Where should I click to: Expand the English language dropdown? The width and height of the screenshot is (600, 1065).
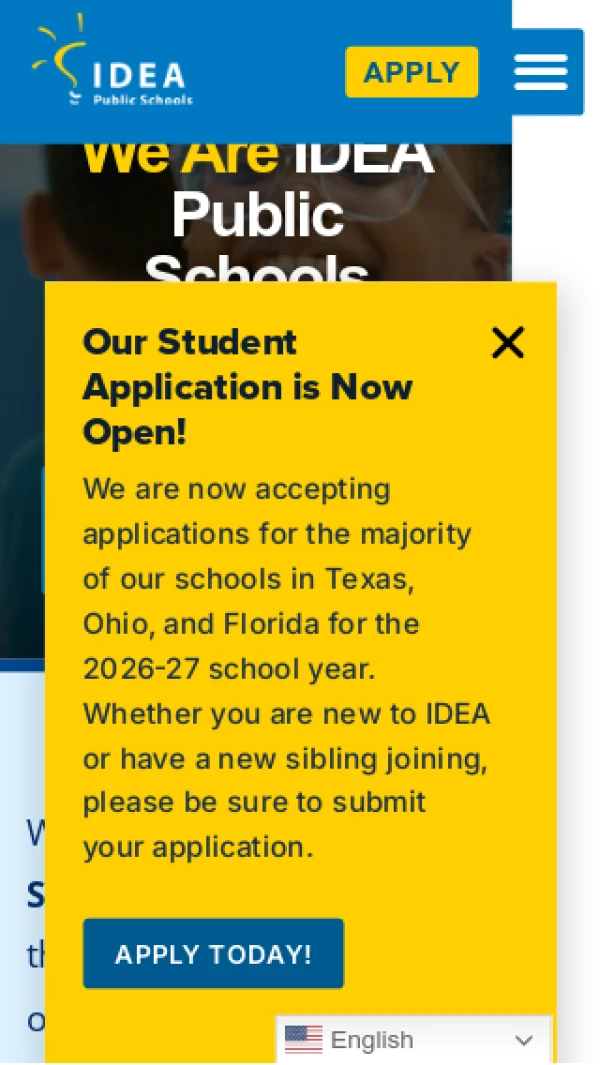412,1040
